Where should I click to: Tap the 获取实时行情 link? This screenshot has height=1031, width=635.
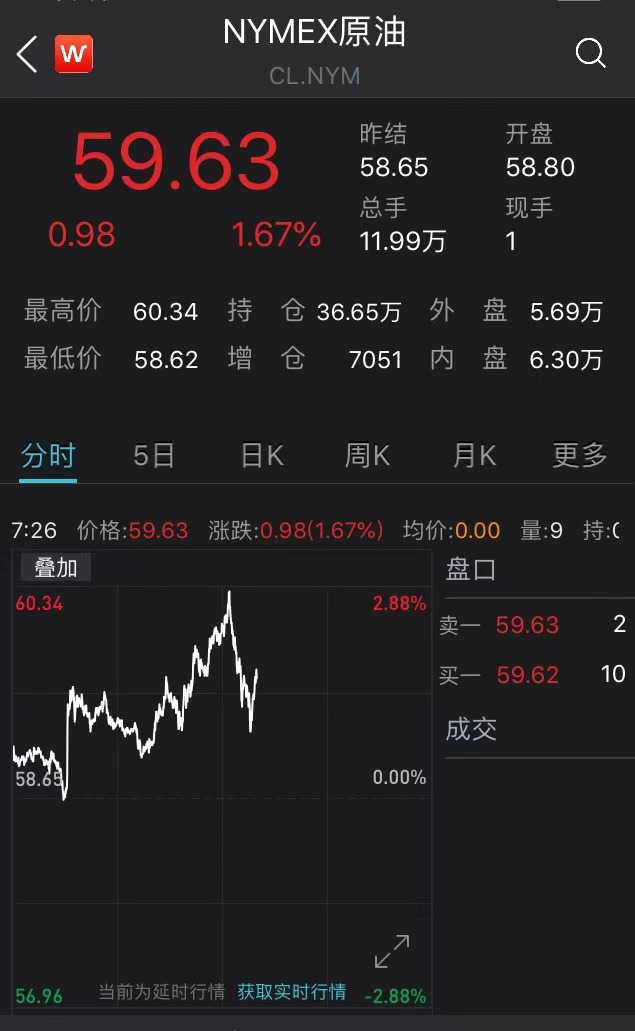[291, 992]
